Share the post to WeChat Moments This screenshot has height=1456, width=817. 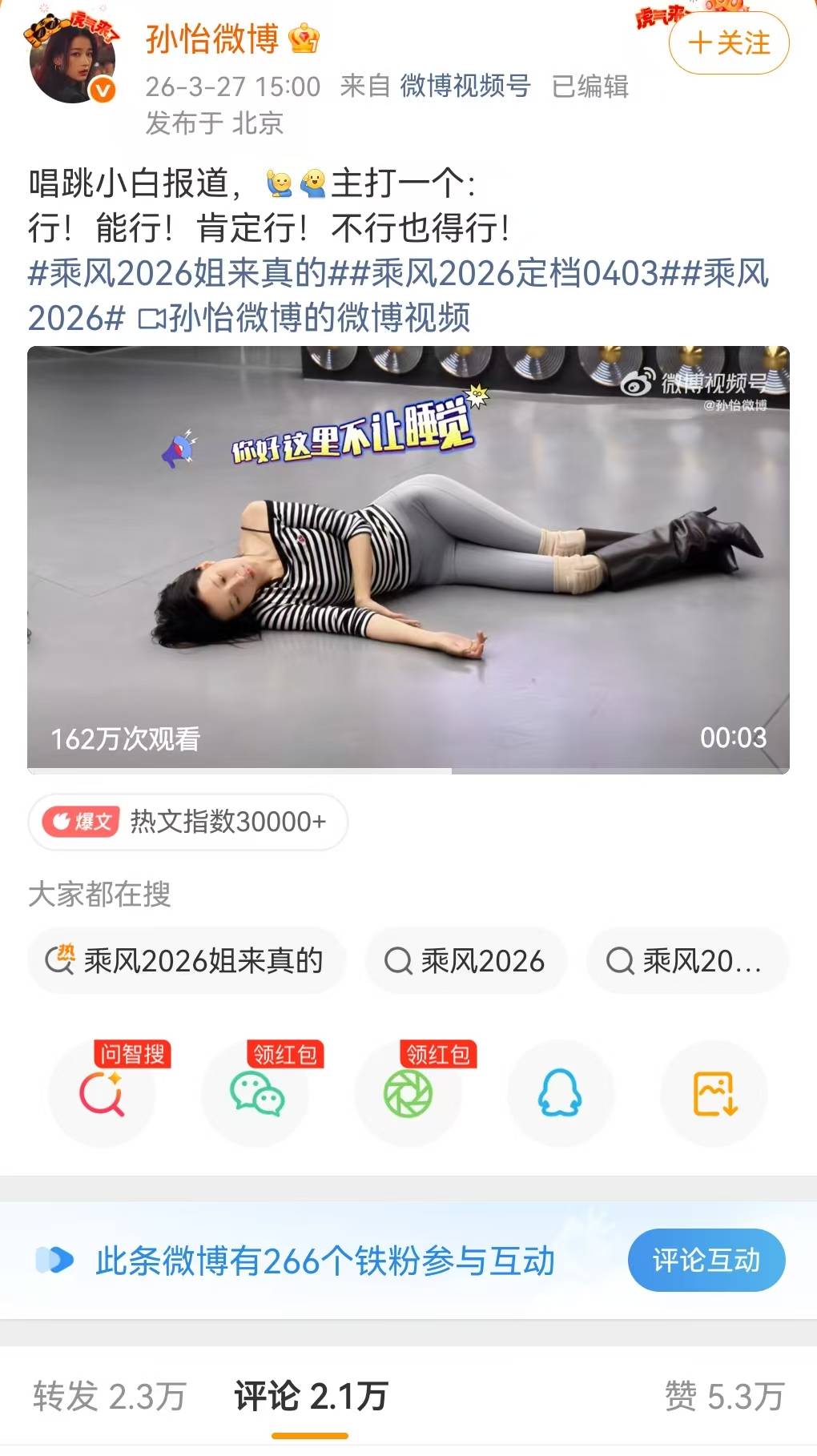pyautogui.click(x=408, y=1093)
